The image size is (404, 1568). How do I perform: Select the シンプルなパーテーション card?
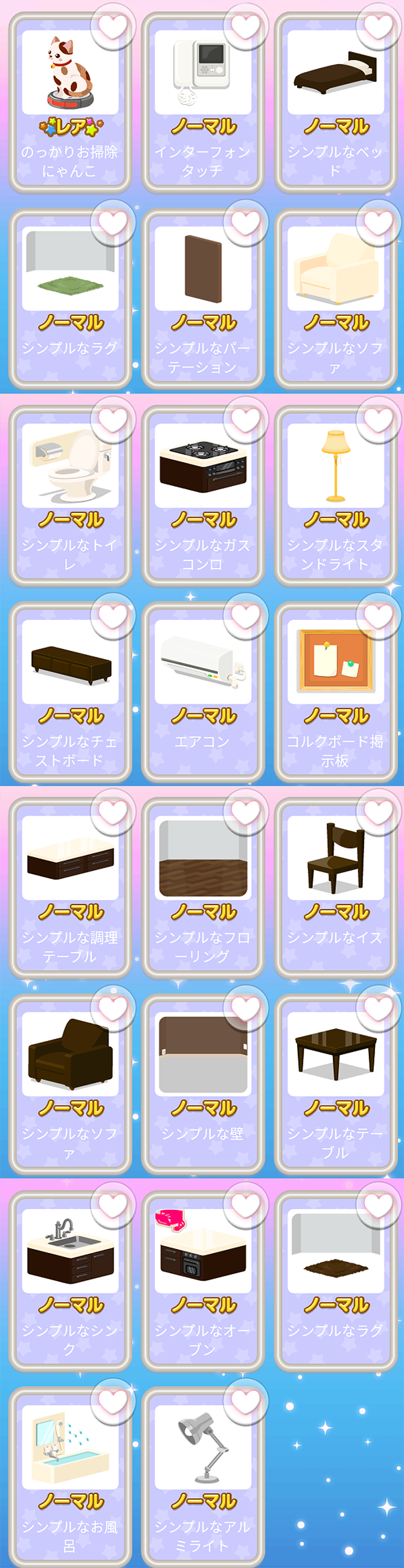click(x=203, y=299)
